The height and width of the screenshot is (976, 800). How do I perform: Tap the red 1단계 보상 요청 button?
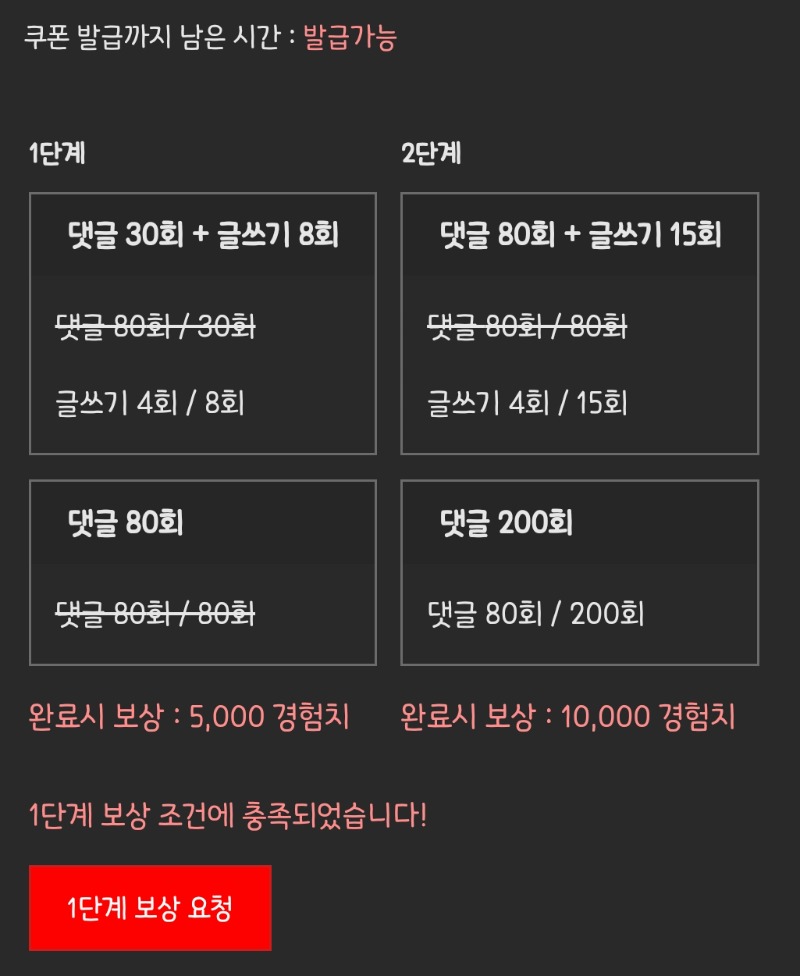click(150, 908)
